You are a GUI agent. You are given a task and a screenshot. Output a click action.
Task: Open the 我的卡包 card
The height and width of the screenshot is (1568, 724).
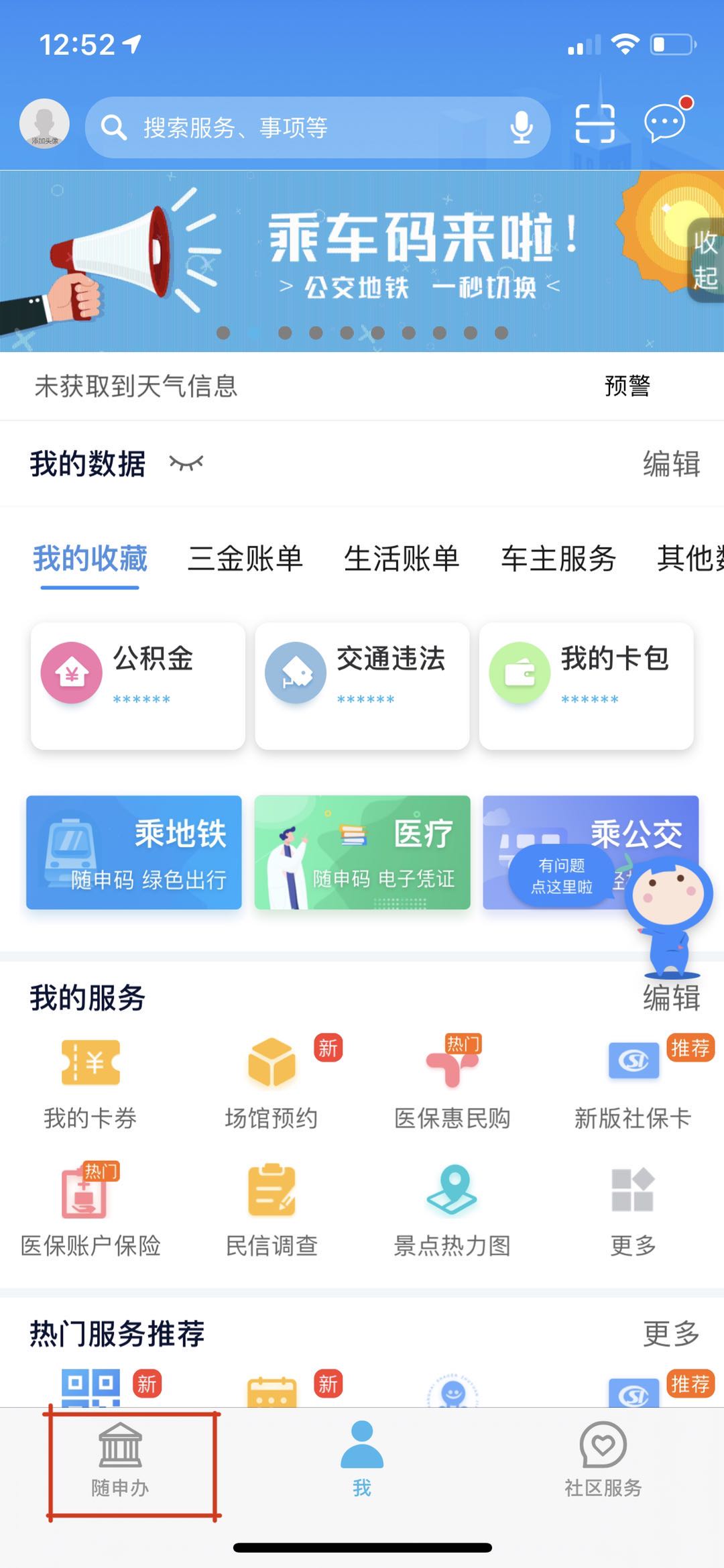coord(586,685)
